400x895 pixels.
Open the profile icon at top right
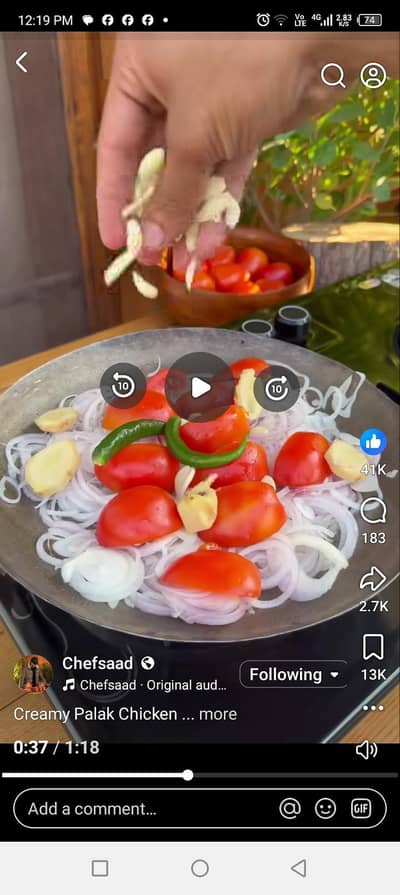(373, 75)
